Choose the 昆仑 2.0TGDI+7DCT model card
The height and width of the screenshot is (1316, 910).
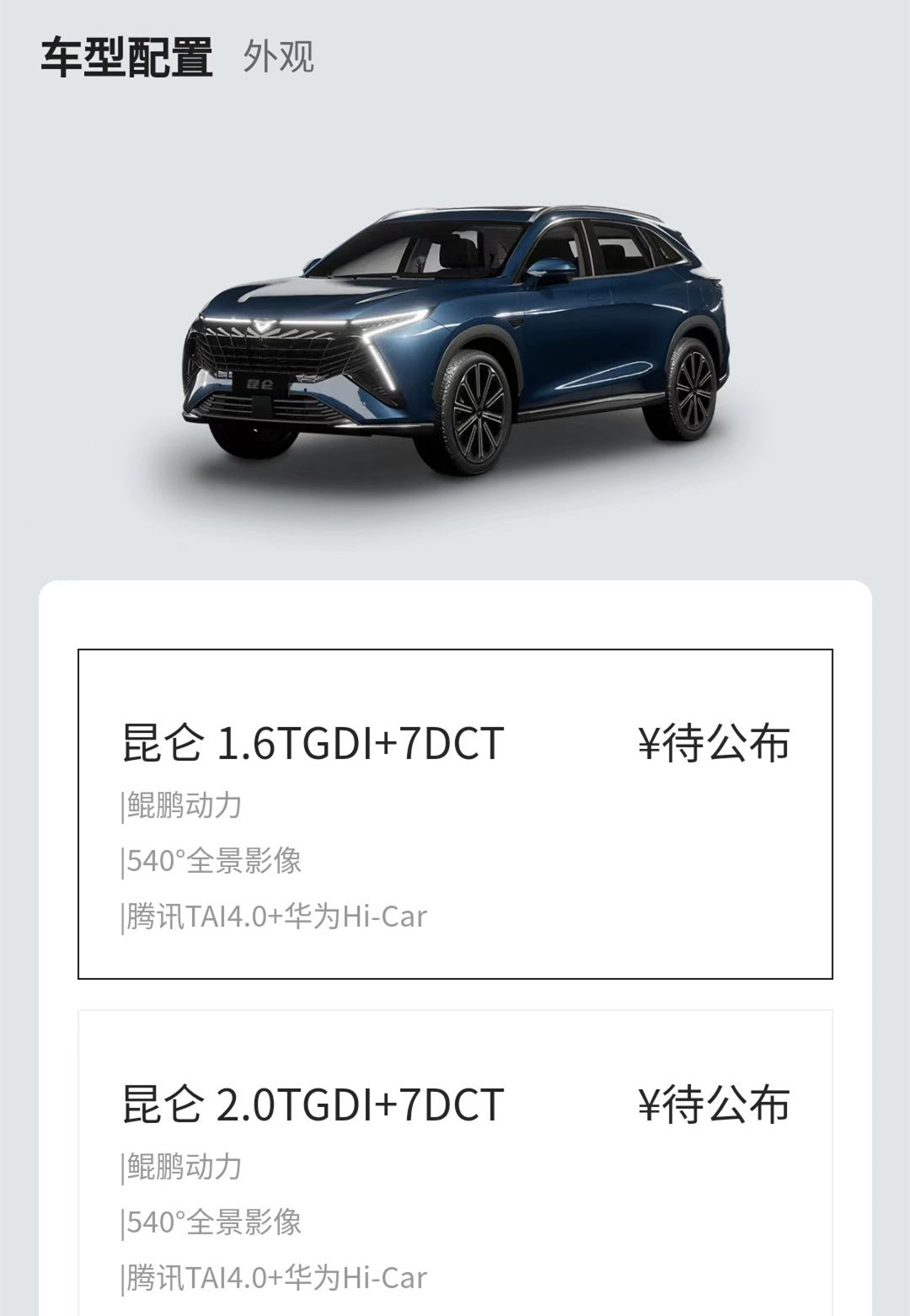click(x=455, y=1171)
